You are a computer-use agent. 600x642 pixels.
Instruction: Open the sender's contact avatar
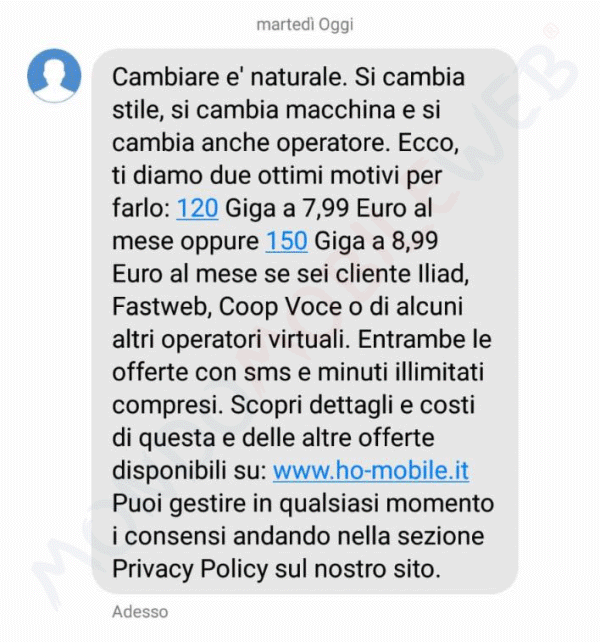click(53, 77)
